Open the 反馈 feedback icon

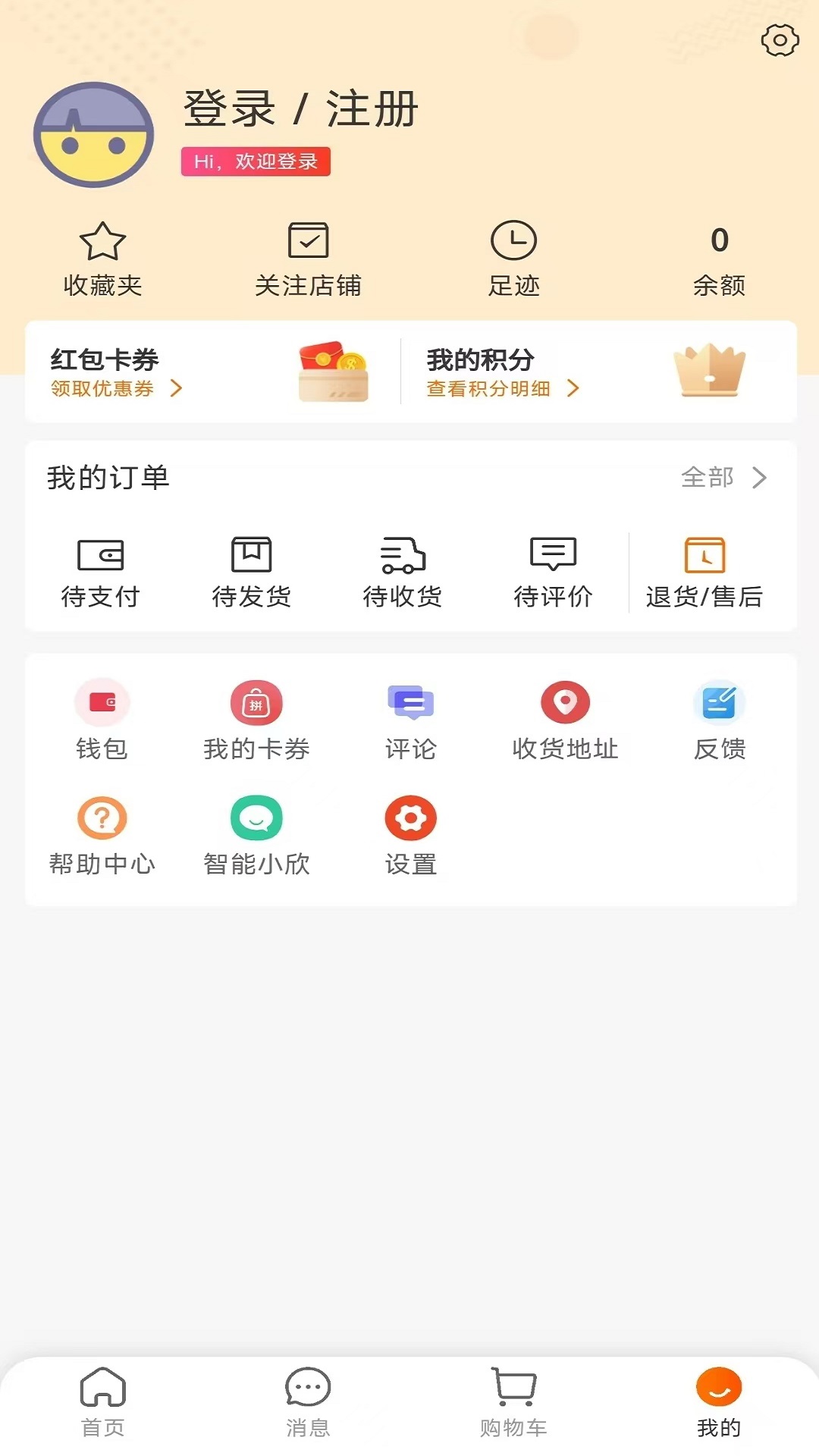coord(719,703)
